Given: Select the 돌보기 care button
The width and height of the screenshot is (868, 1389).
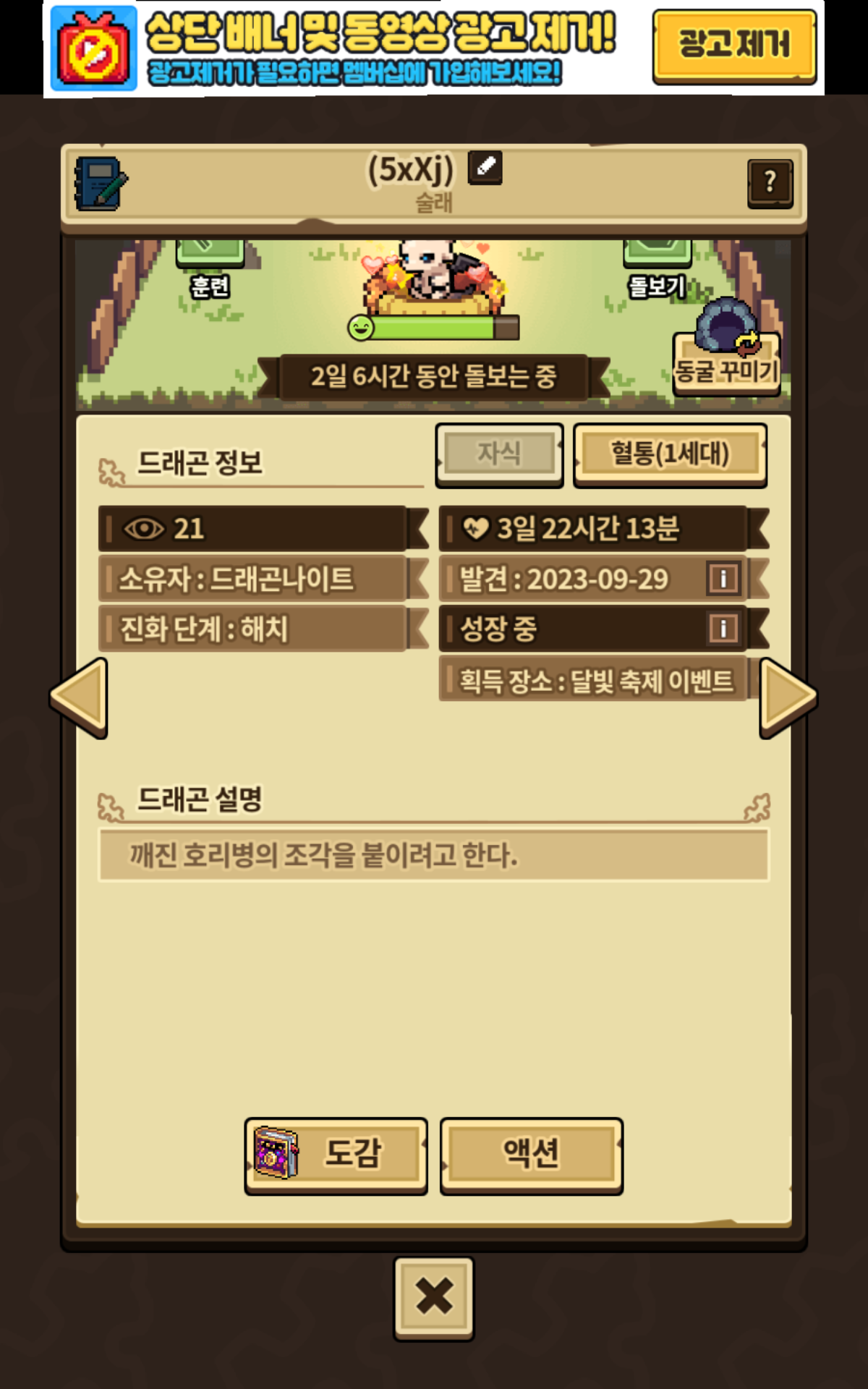Looking at the screenshot, I should (657, 268).
